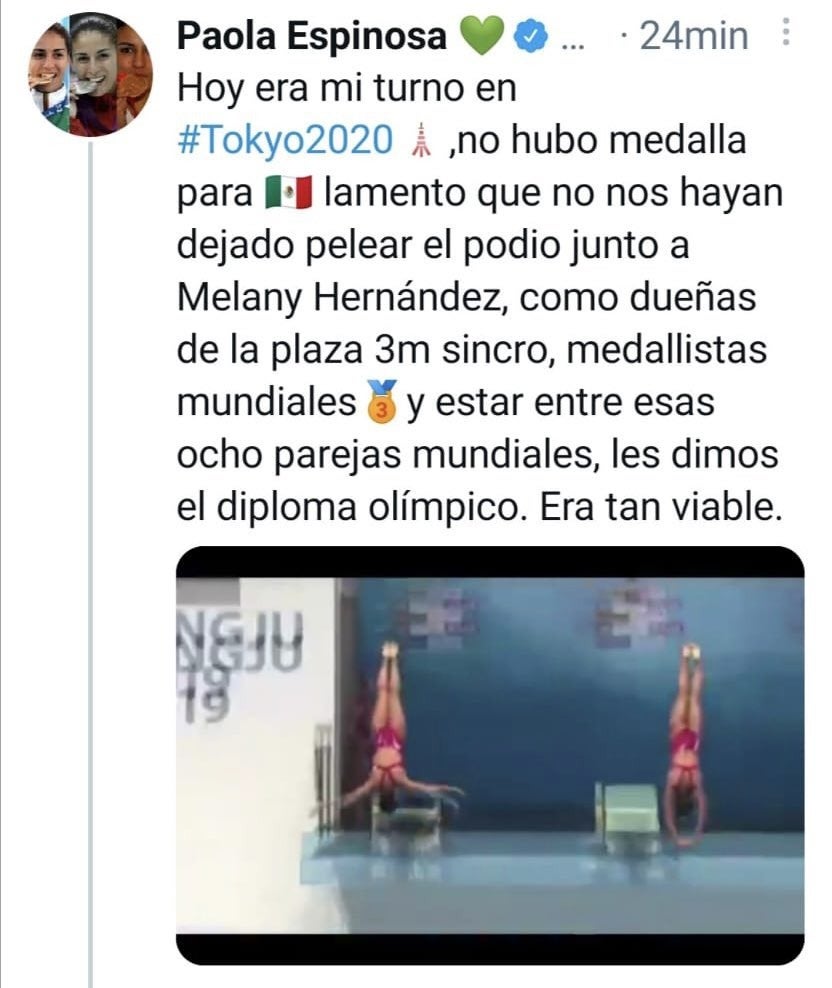This screenshot has height=988, width=832.
Task: Open the tweet's overflow menu
Action: (785, 36)
